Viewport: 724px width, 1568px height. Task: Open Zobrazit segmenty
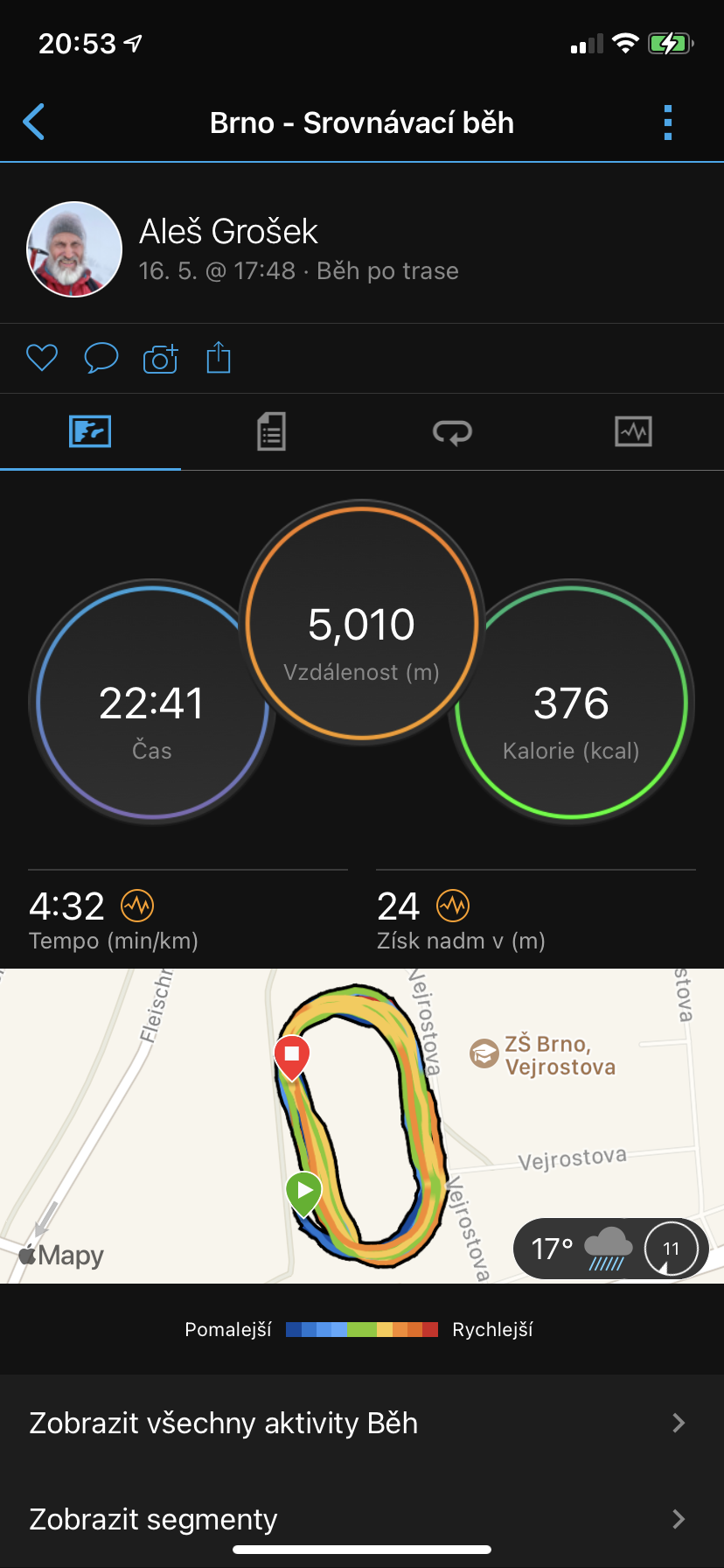[362, 1519]
